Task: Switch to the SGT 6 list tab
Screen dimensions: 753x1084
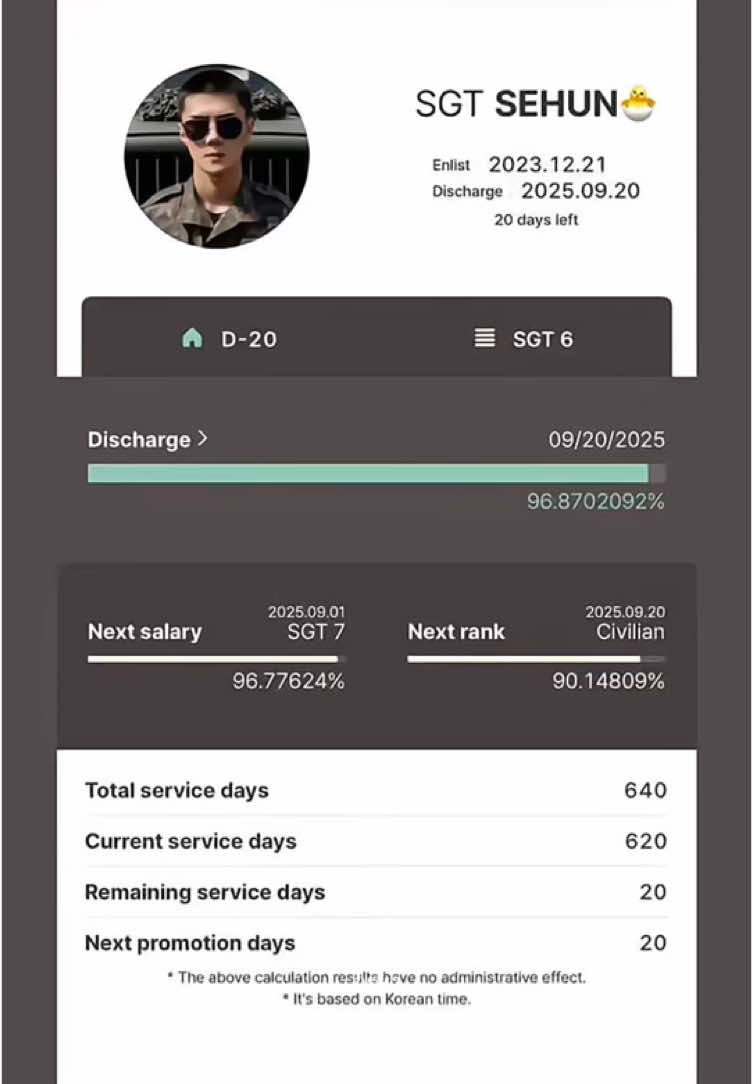Action: (x=524, y=339)
